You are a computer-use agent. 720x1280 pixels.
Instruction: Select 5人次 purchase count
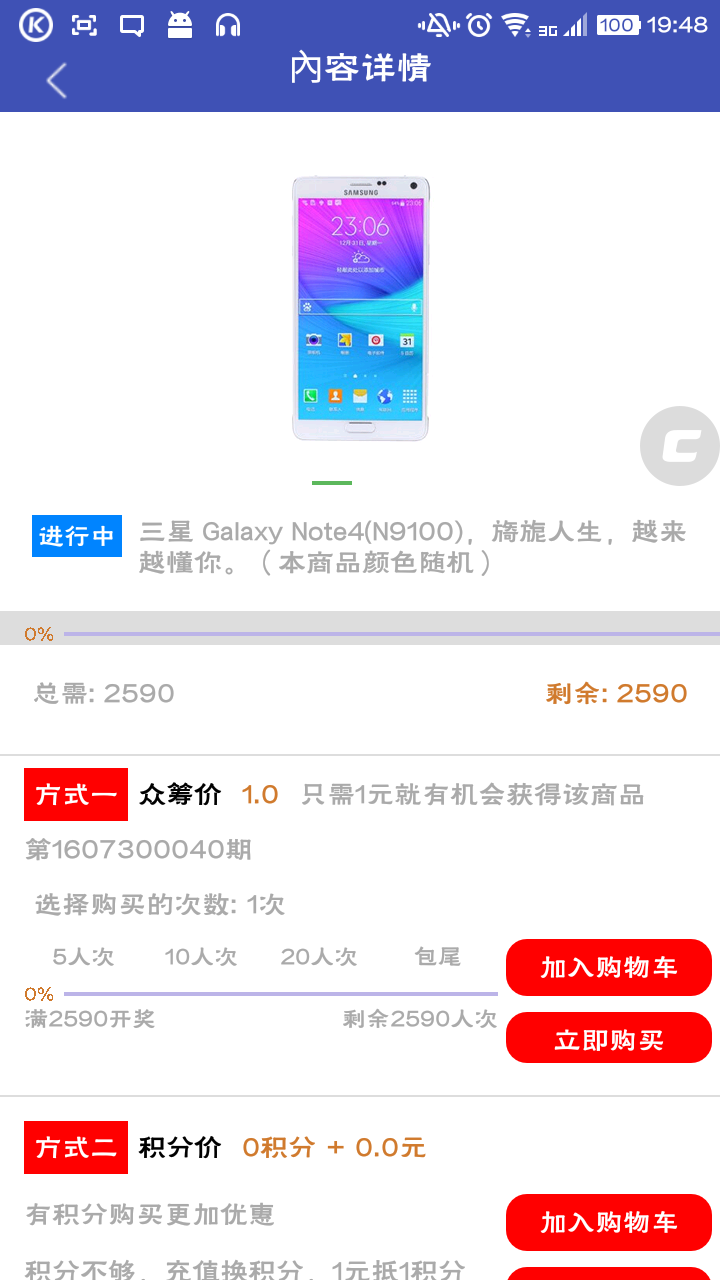[x=83, y=957]
